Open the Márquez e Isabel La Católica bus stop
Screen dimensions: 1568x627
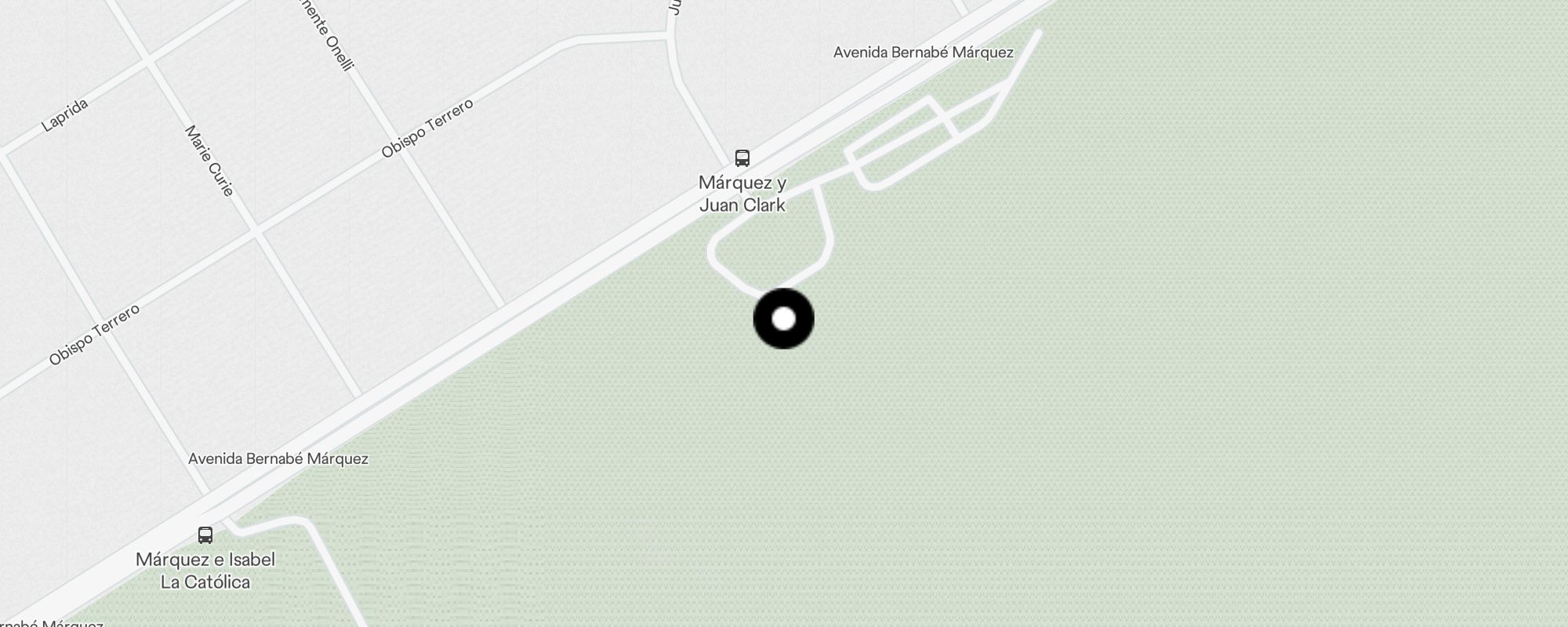point(205,535)
